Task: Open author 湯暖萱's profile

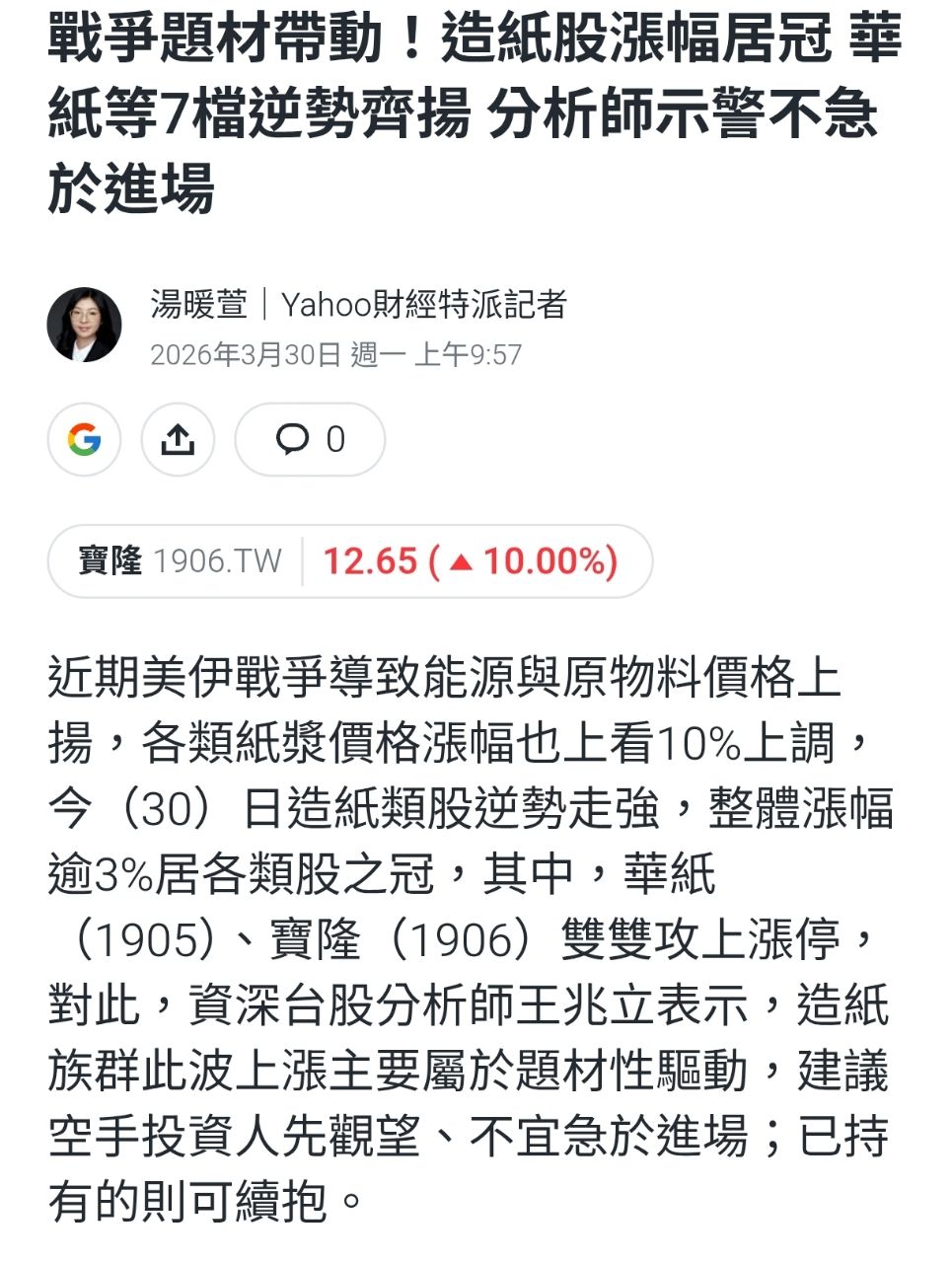Action: point(198,304)
